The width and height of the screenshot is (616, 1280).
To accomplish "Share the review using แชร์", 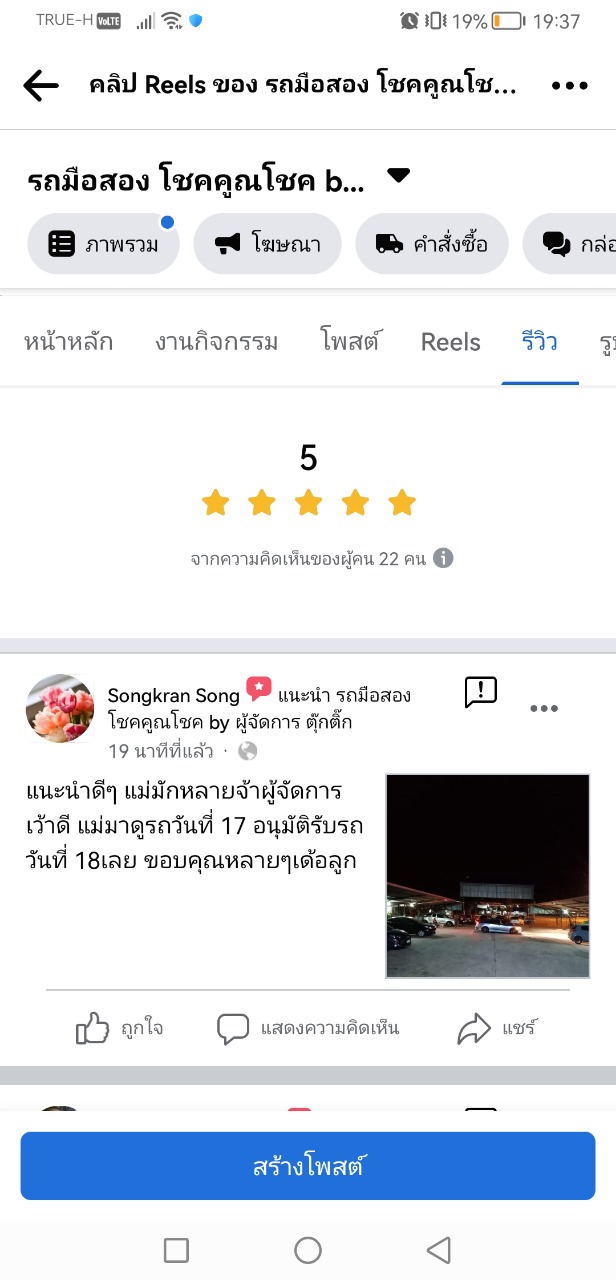I will pos(498,1028).
